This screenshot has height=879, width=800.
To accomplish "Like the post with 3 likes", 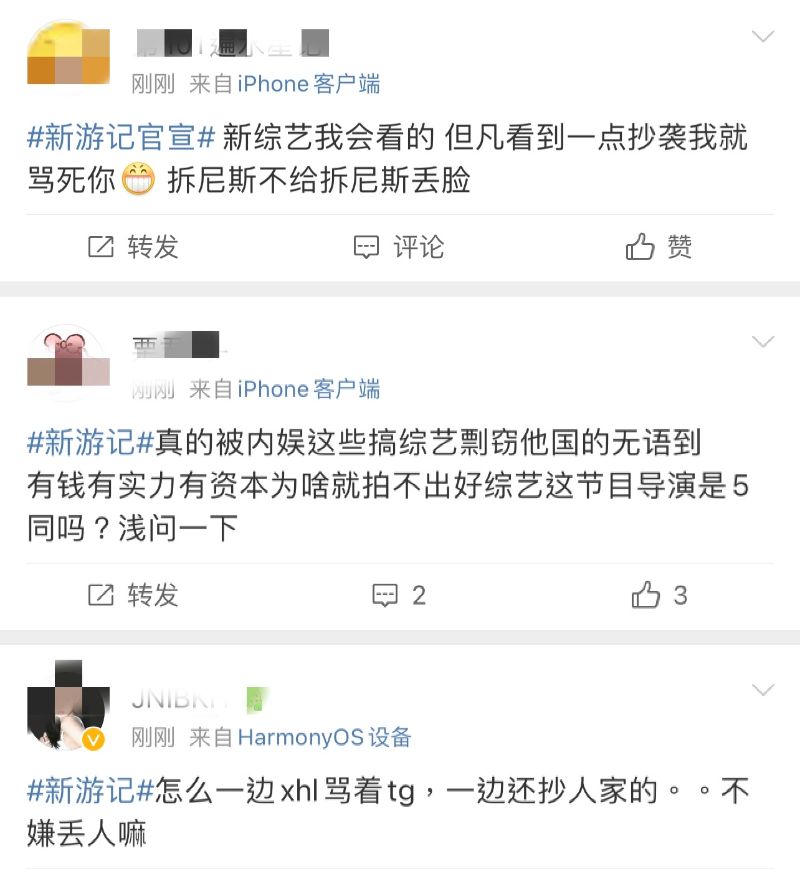I will (x=659, y=595).
